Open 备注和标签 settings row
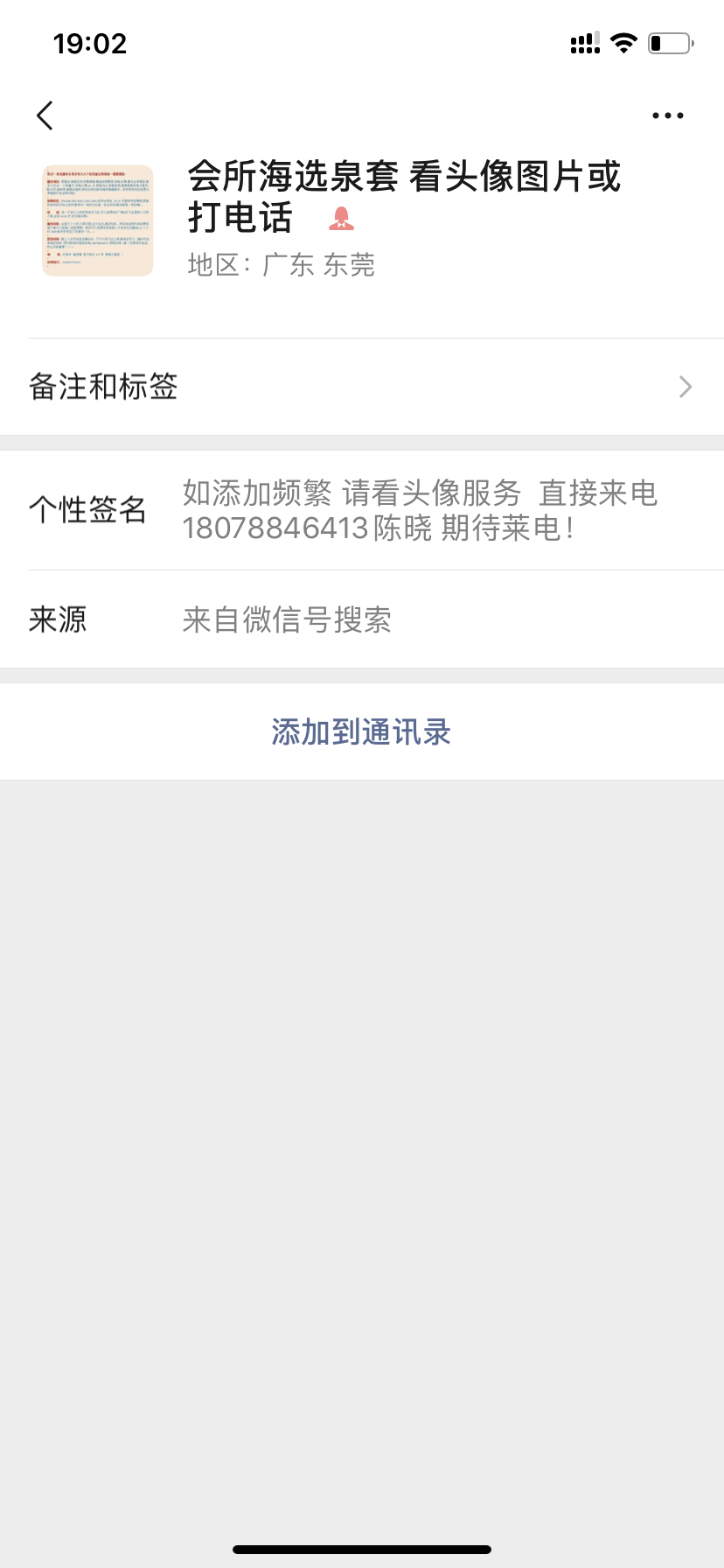The width and height of the screenshot is (724, 1568). click(362, 387)
